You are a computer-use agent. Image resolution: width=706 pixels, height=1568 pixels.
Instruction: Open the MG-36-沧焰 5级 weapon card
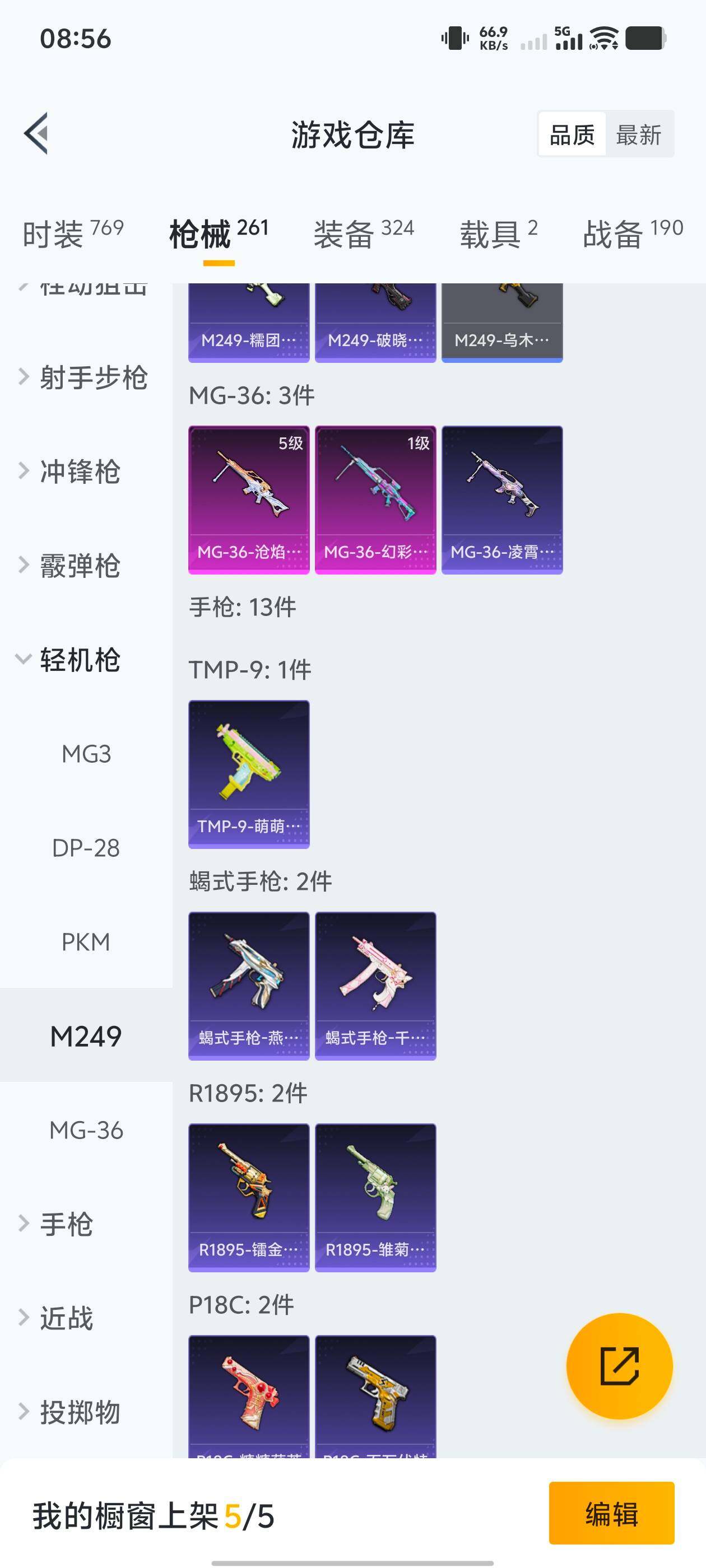pos(249,498)
